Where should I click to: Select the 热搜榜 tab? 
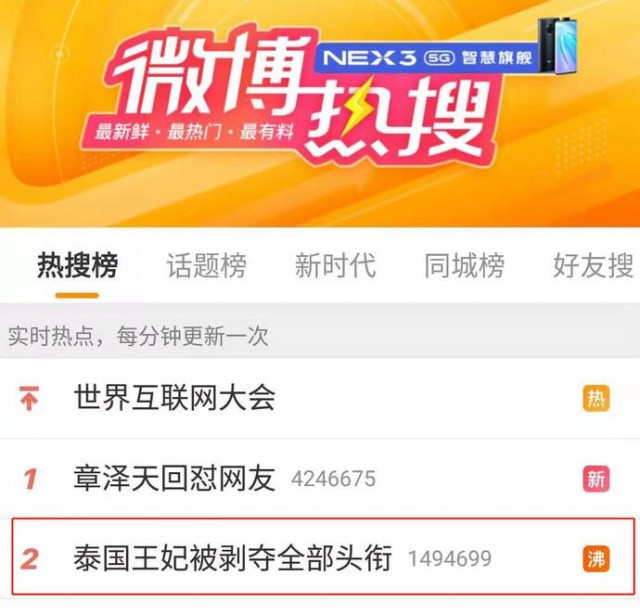pos(77,266)
